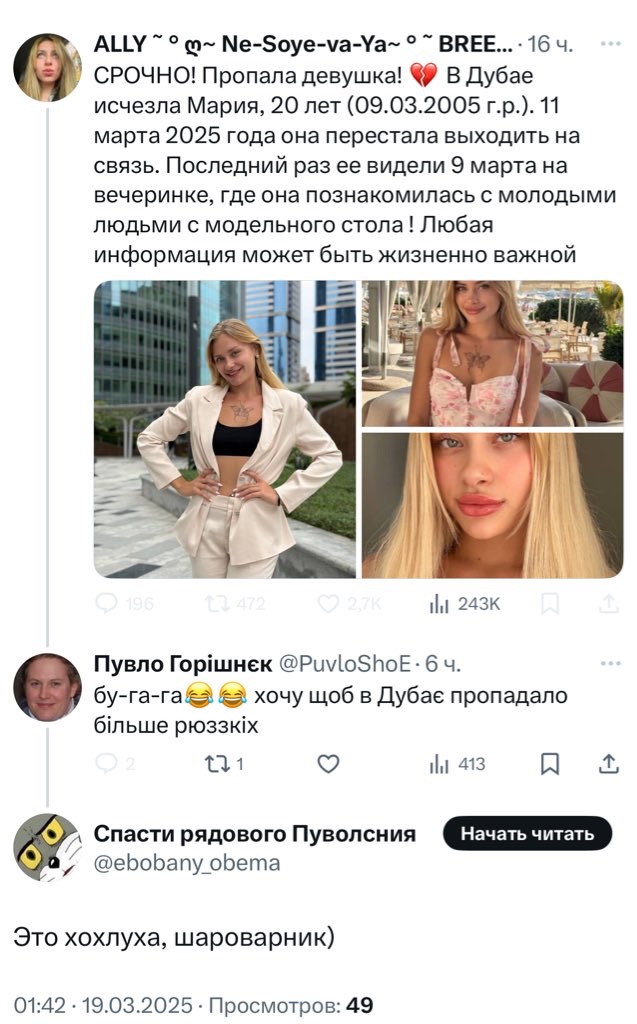
Task: Repost Пувло Горішнєк's comment
Action: 217,764
